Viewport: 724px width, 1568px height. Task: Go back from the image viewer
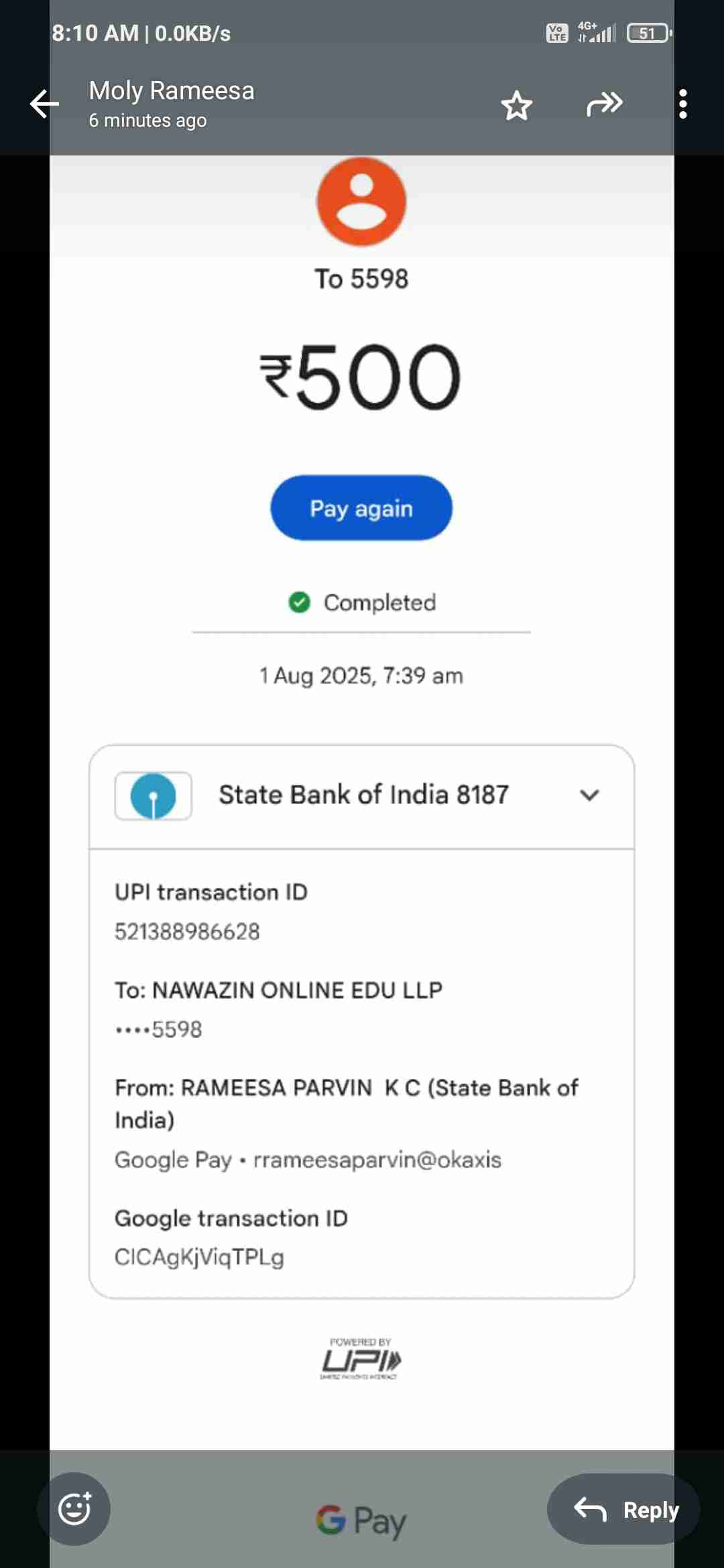[44, 104]
